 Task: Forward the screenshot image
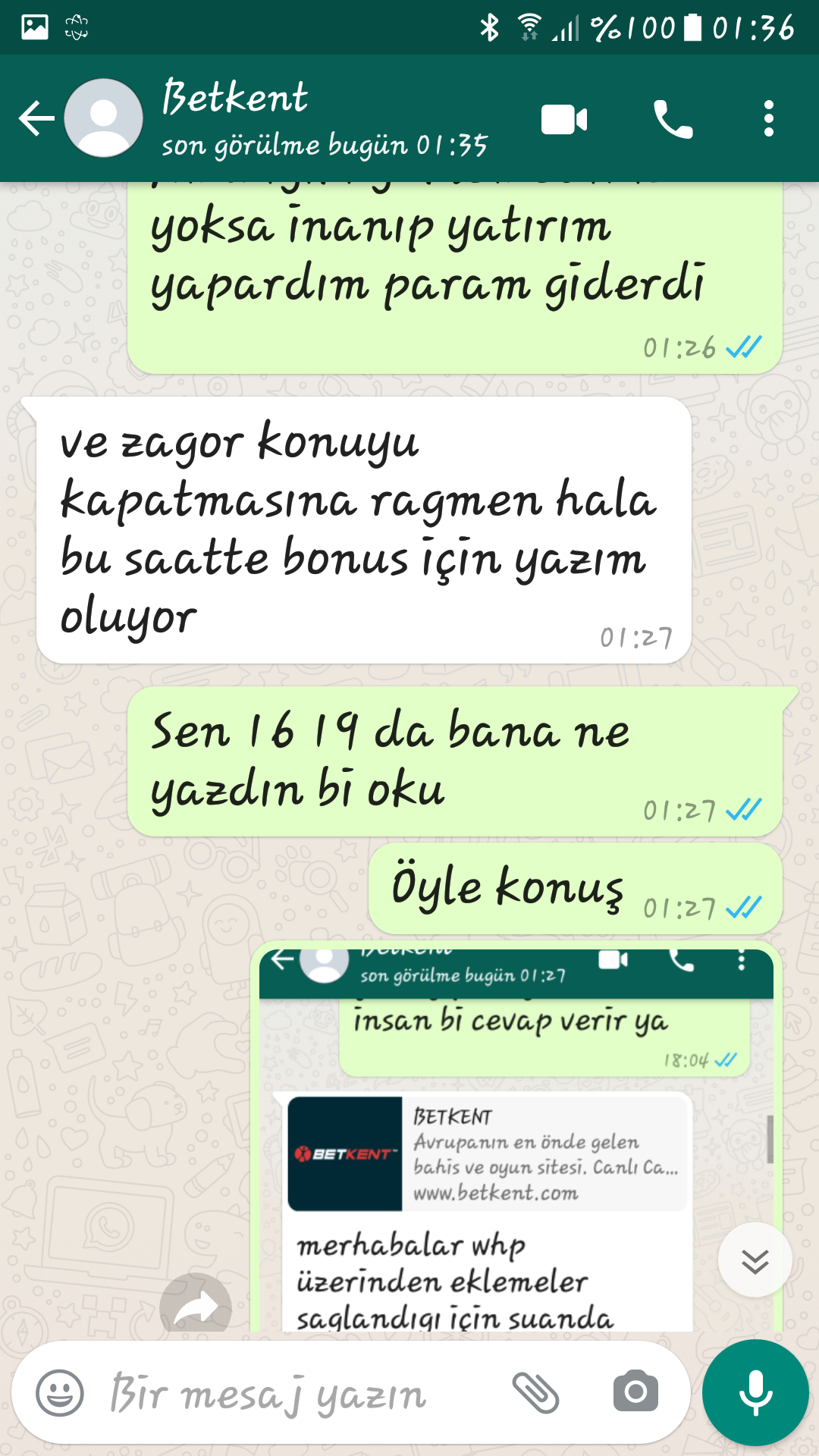pos(196,1306)
